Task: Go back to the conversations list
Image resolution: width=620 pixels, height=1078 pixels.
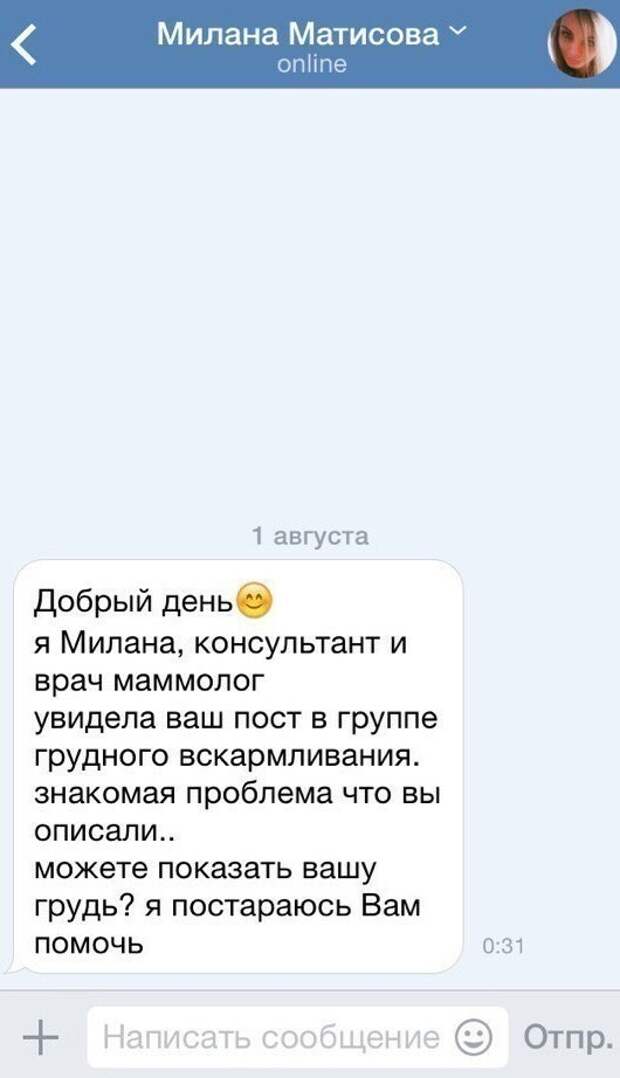Action: point(25,46)
